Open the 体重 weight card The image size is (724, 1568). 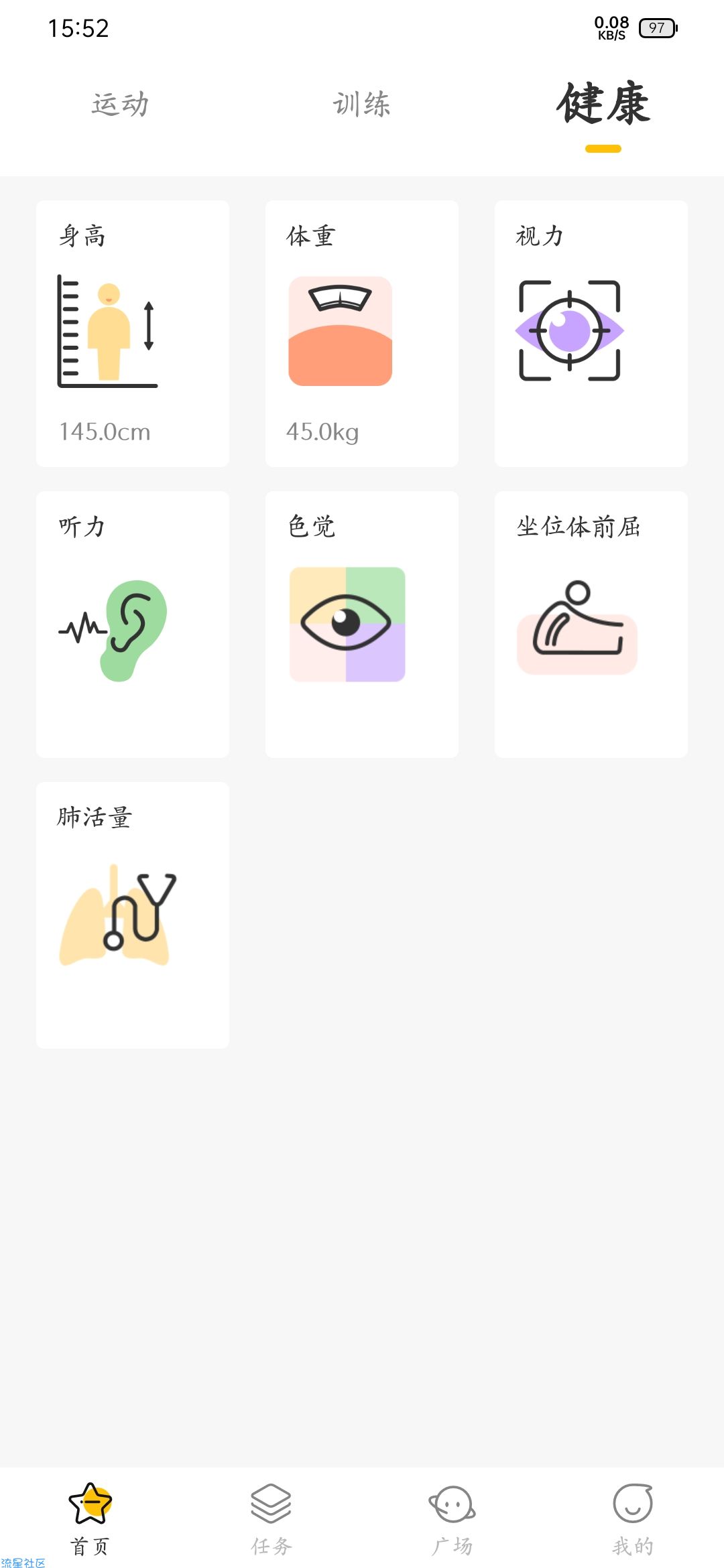click(x=362, y=334)
